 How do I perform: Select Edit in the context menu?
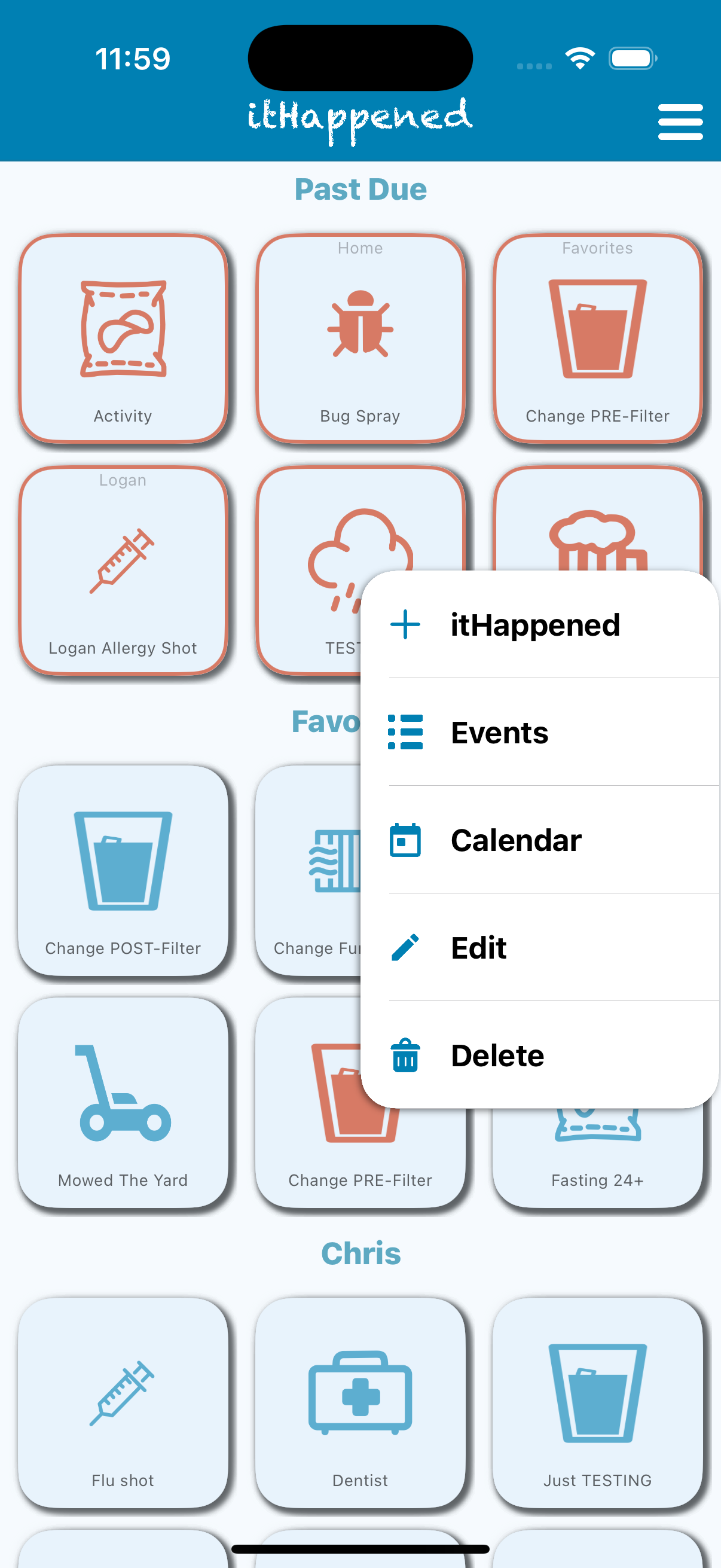tap(478, 947)
